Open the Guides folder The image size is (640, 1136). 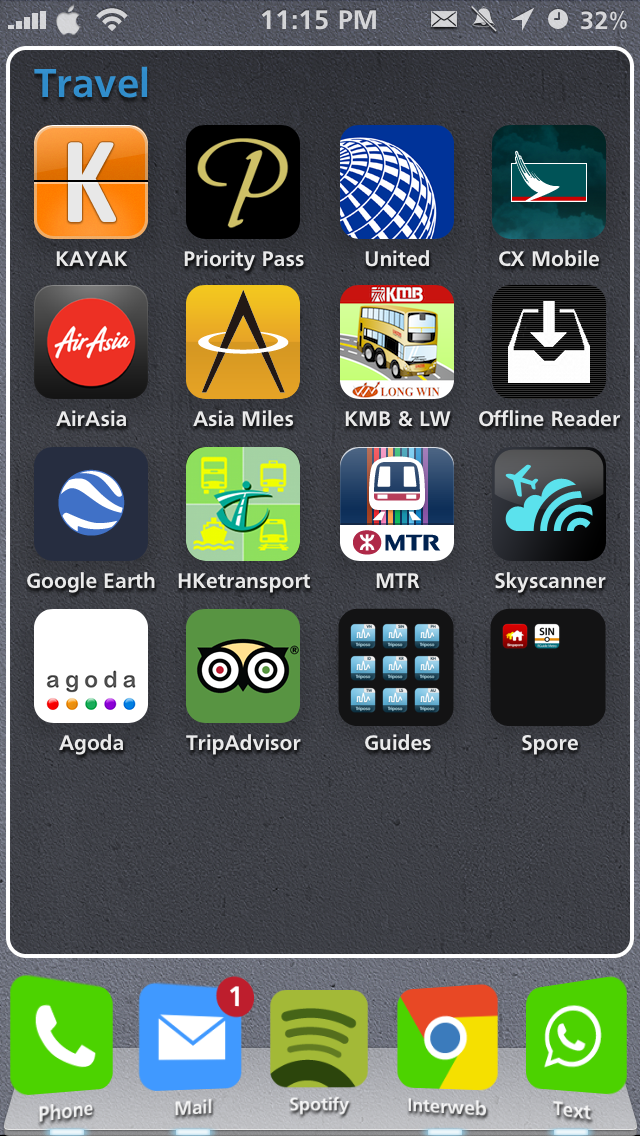pos(397,666)
